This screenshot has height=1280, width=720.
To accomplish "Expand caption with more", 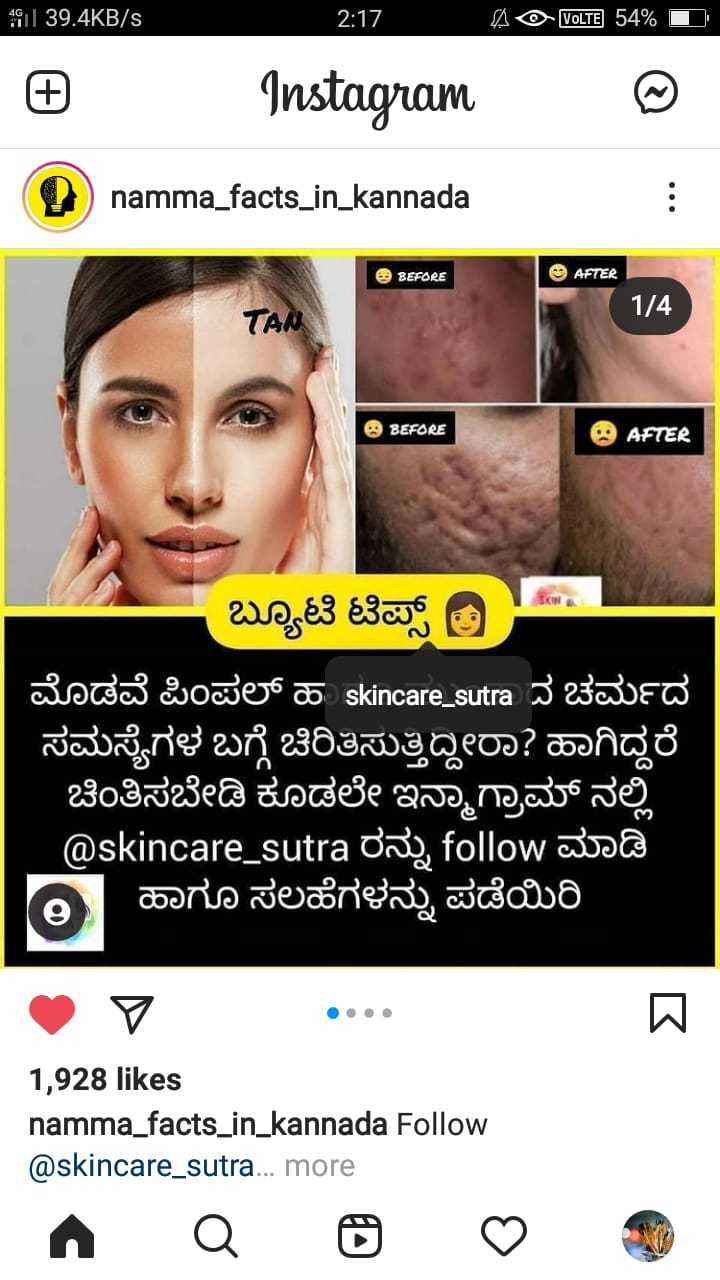I will coord(319,1166).
